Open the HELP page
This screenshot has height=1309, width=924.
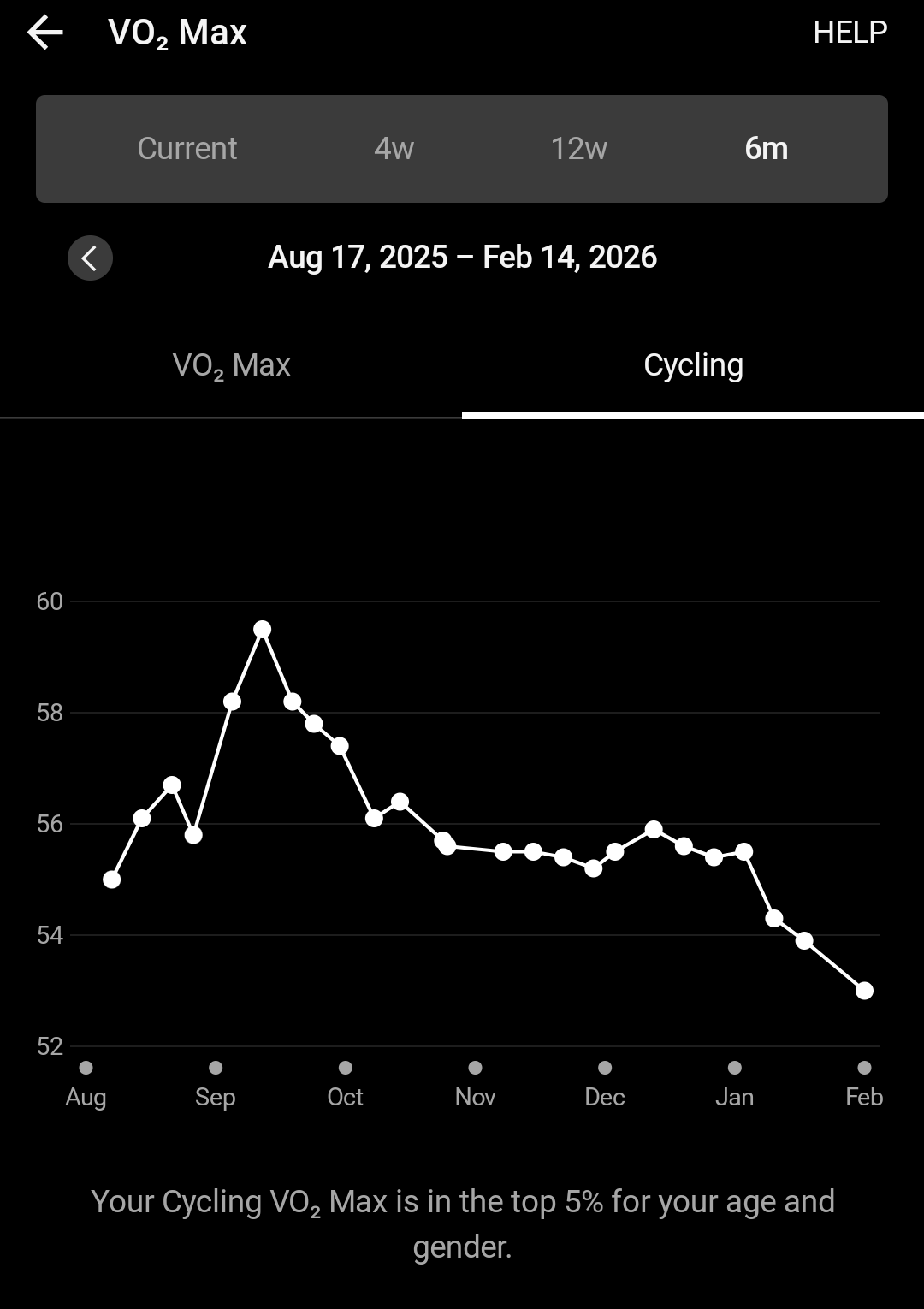coord(850,33)
